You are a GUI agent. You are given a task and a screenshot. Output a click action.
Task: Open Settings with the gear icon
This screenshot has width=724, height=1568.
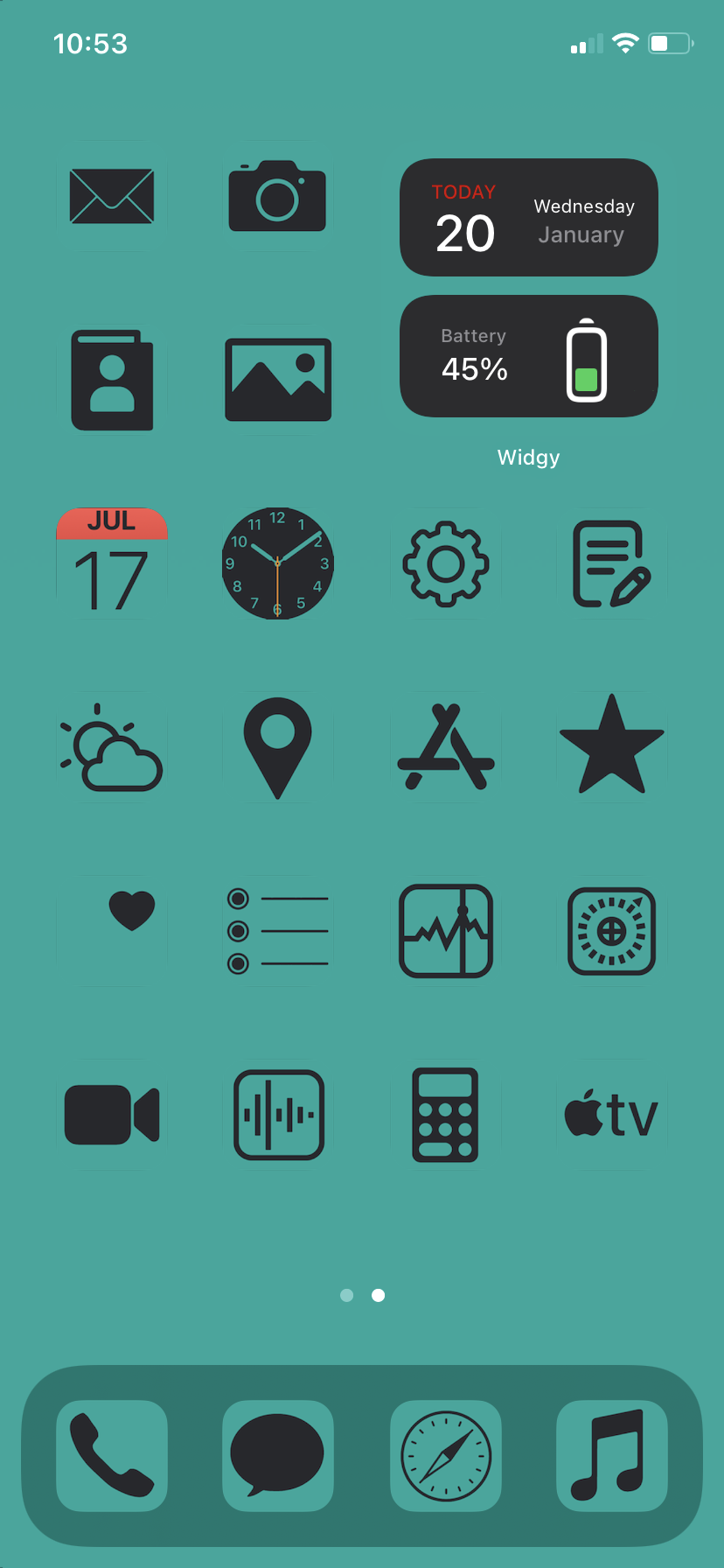click(445, 563)
